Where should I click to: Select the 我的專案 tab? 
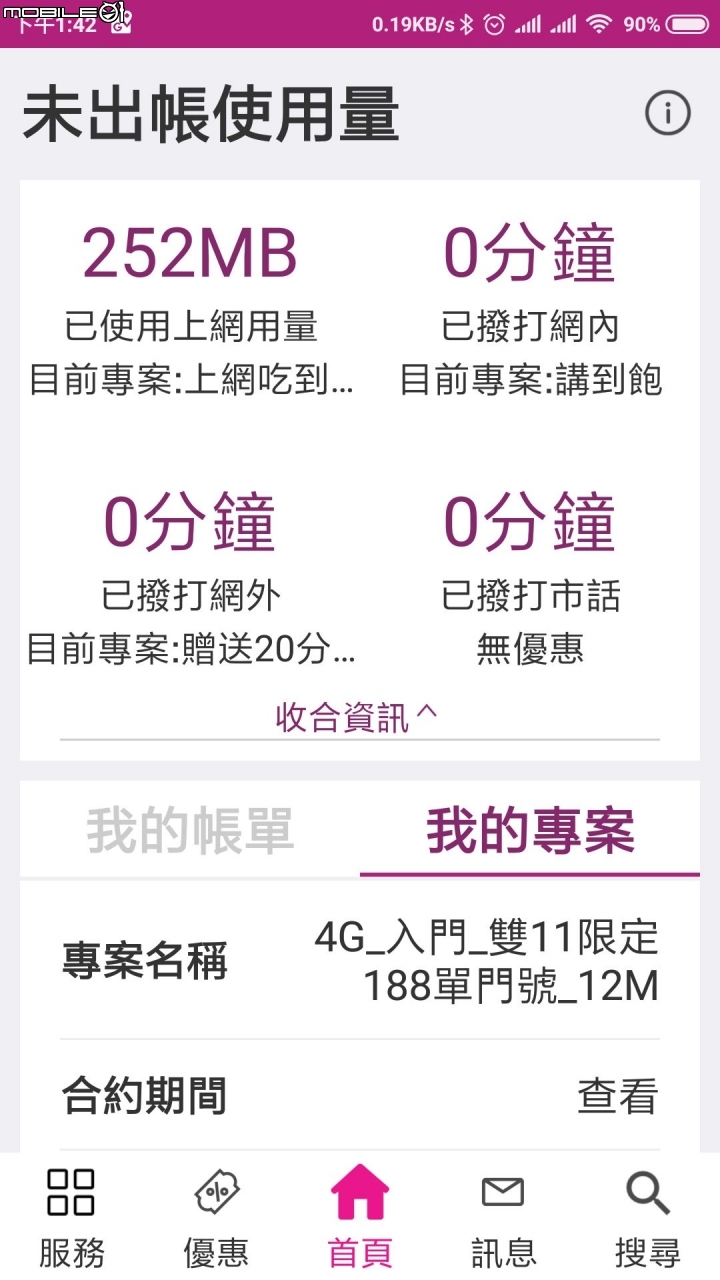click(530, 830)
